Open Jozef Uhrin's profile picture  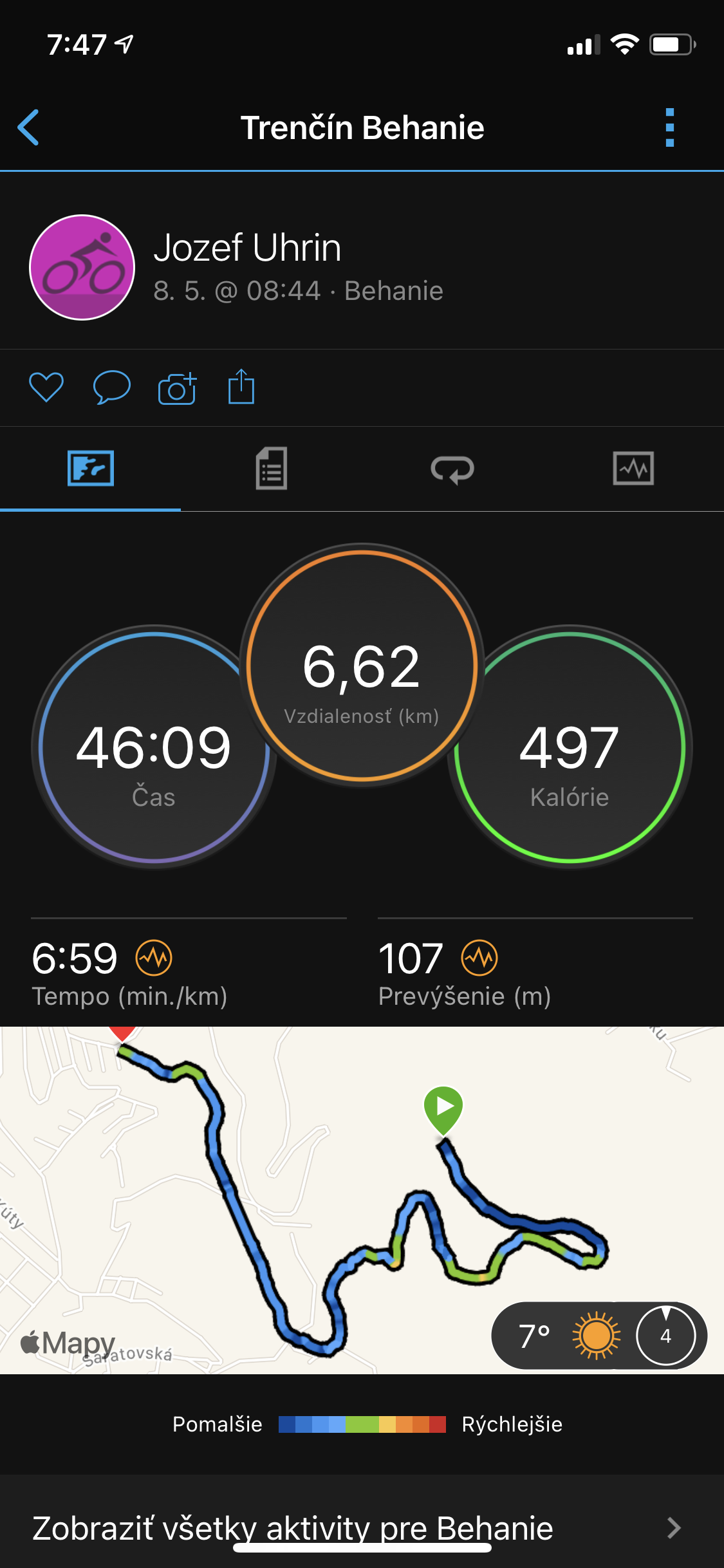point(82,267)
